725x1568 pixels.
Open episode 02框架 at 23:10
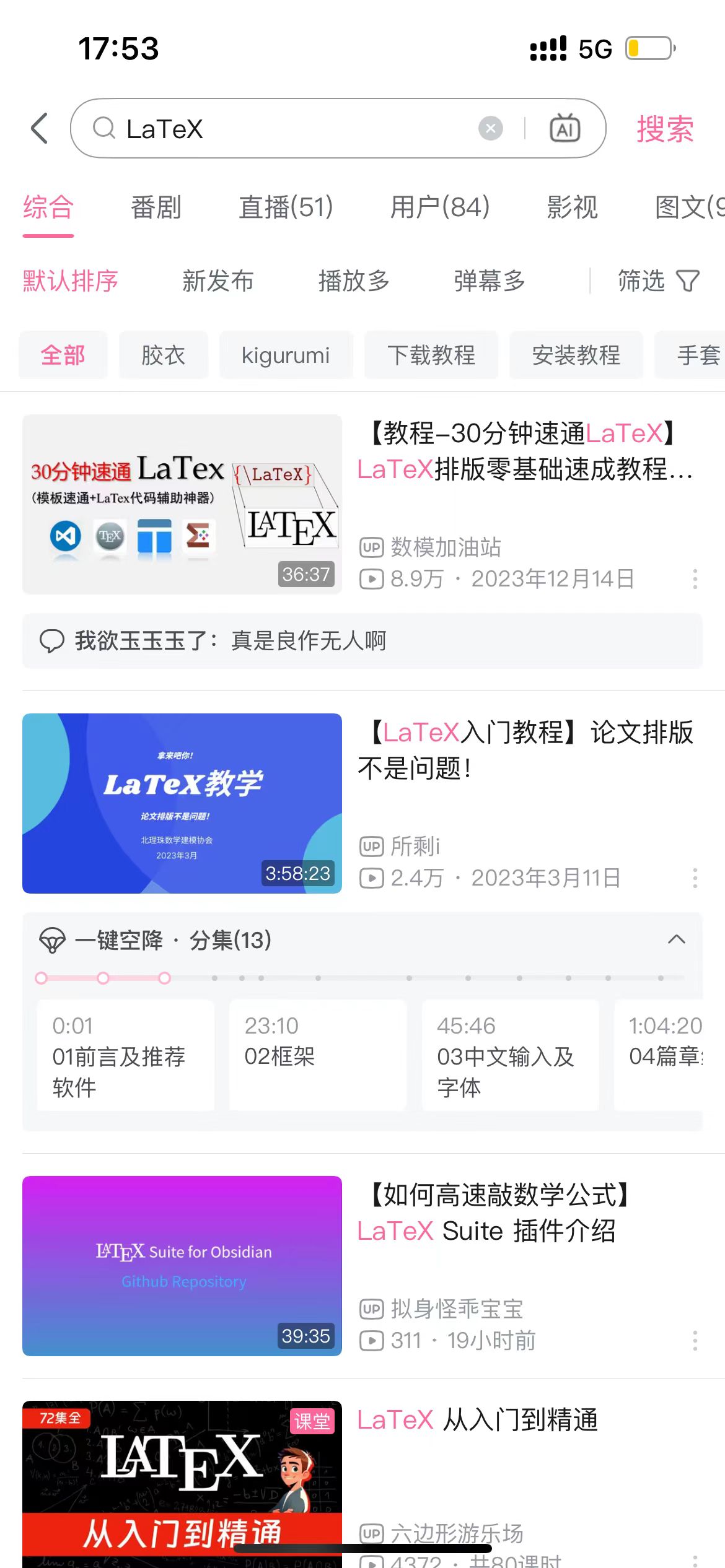317,1055
